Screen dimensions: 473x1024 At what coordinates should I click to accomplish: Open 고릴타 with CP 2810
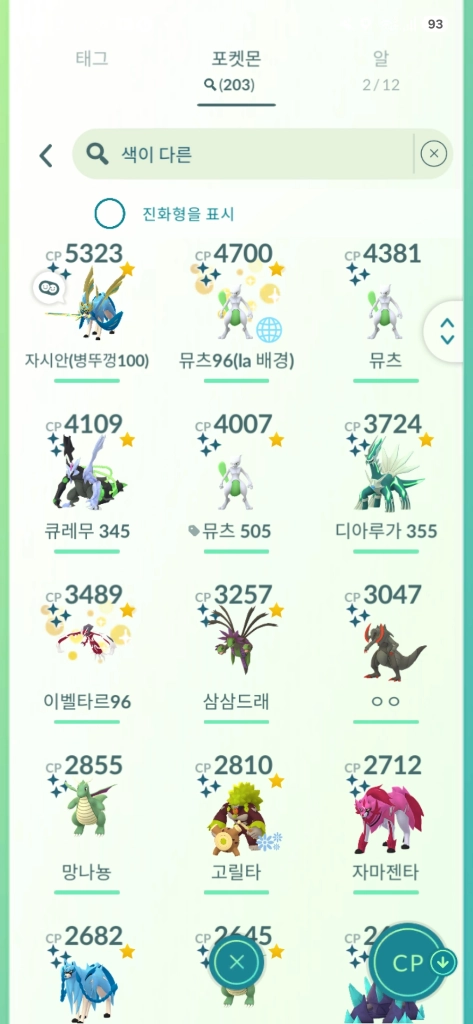[236, 824]
